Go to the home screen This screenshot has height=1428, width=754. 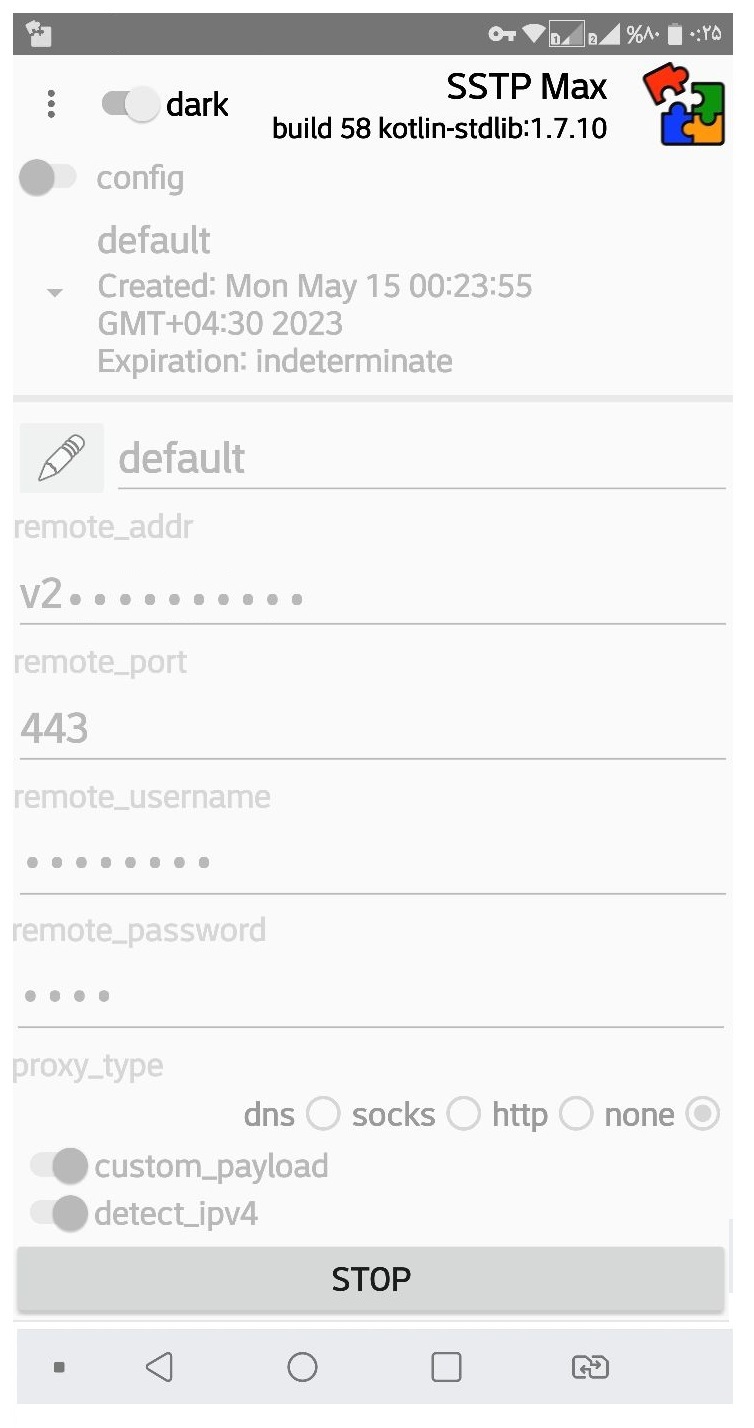click(302, 1367)
